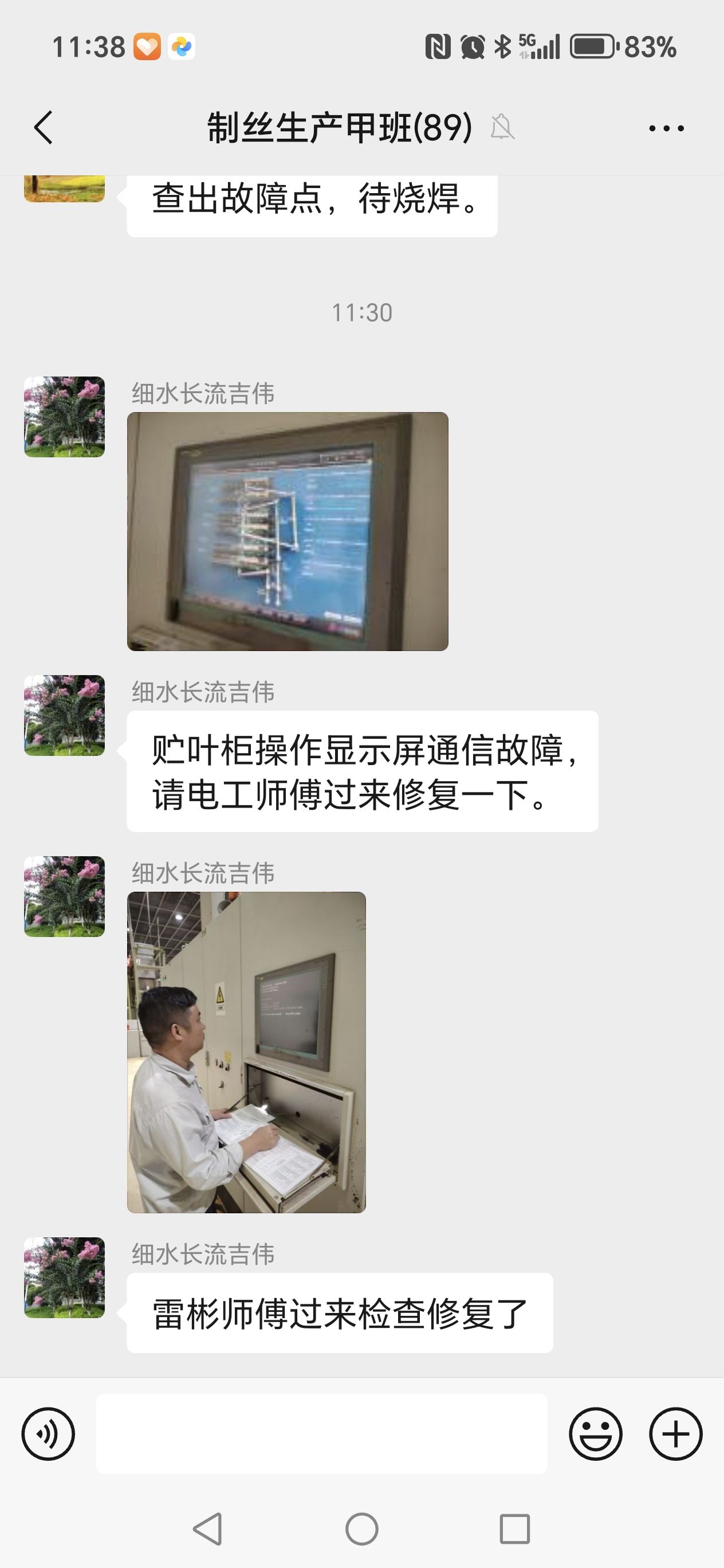Open 细水长流吉伟's avatar beside the 雷彬师傅 message
Screen dimensions: 724x1568
click(65, 1277)
